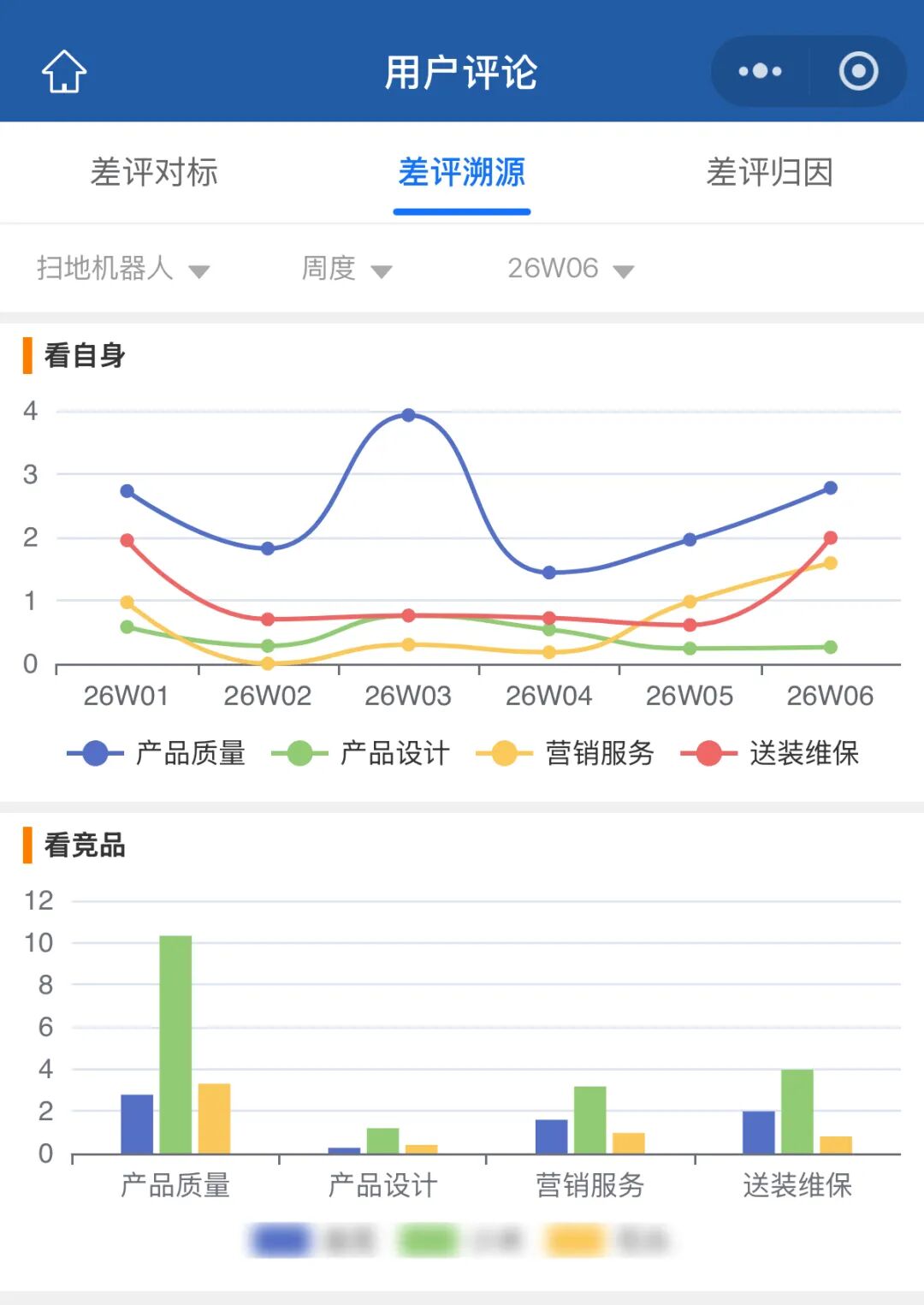Open the 周度 period dropdown
Viewport: 924px width, 1305px height.
point(346,269)
